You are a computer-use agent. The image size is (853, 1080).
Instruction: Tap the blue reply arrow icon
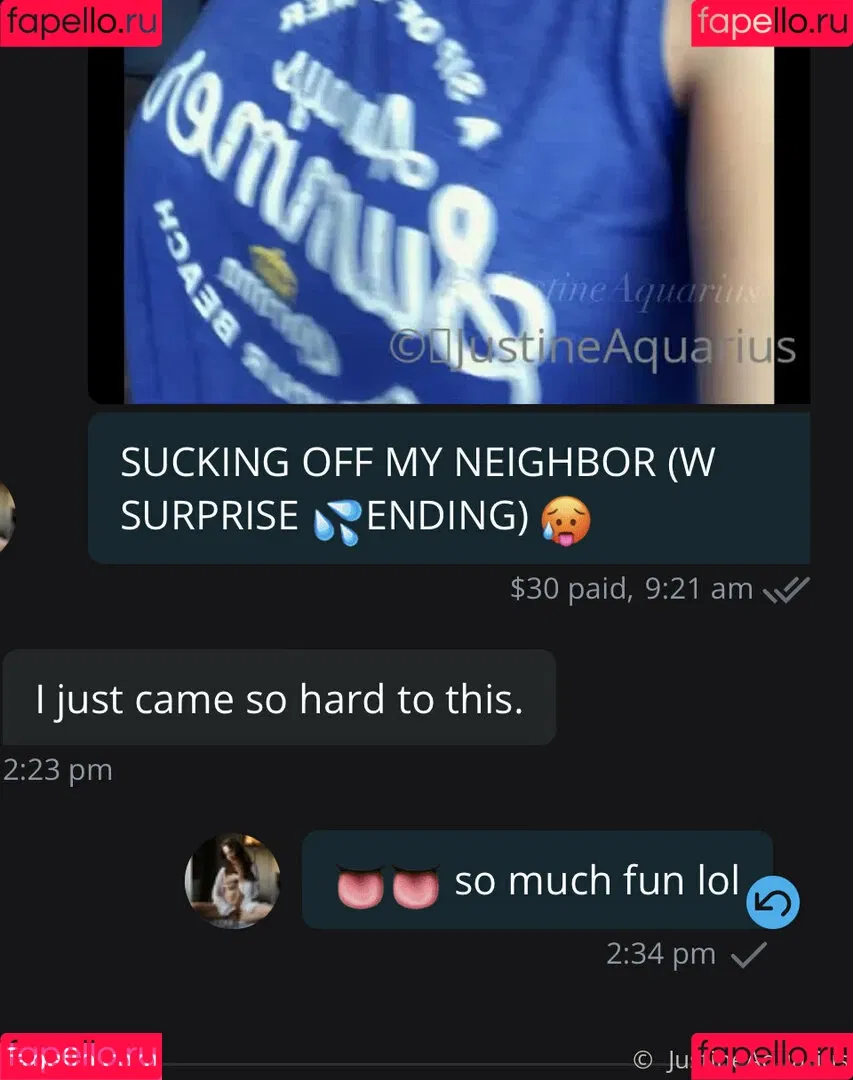[773, 903]
